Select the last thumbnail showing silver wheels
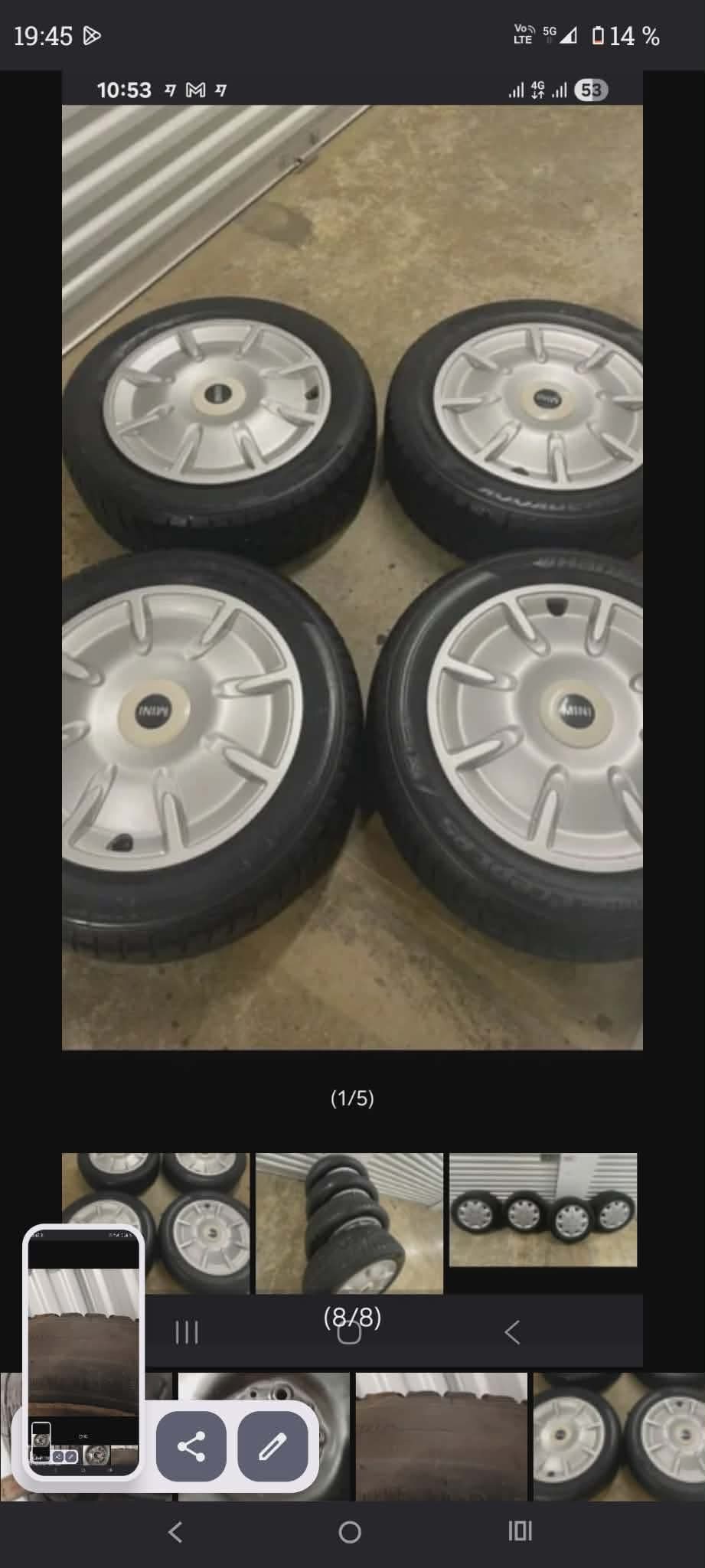 point(619,1436)
